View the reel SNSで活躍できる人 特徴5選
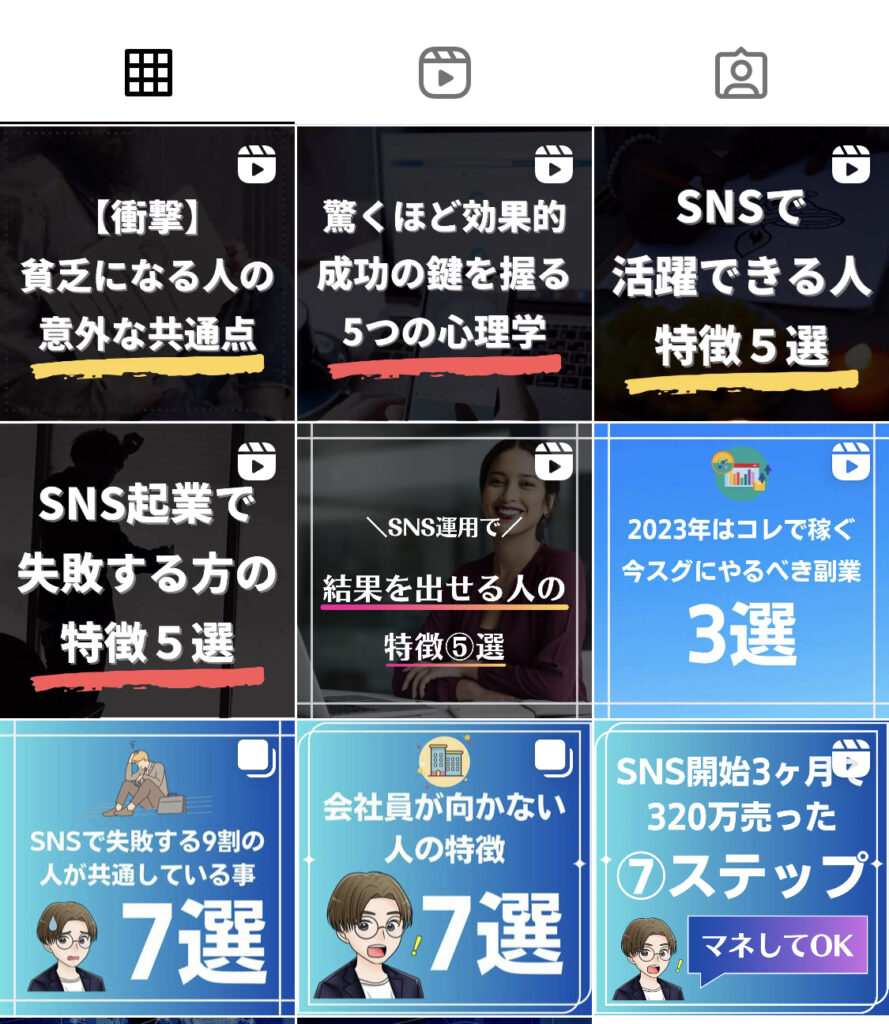The image size is (889, 1024). coord(741,273)
